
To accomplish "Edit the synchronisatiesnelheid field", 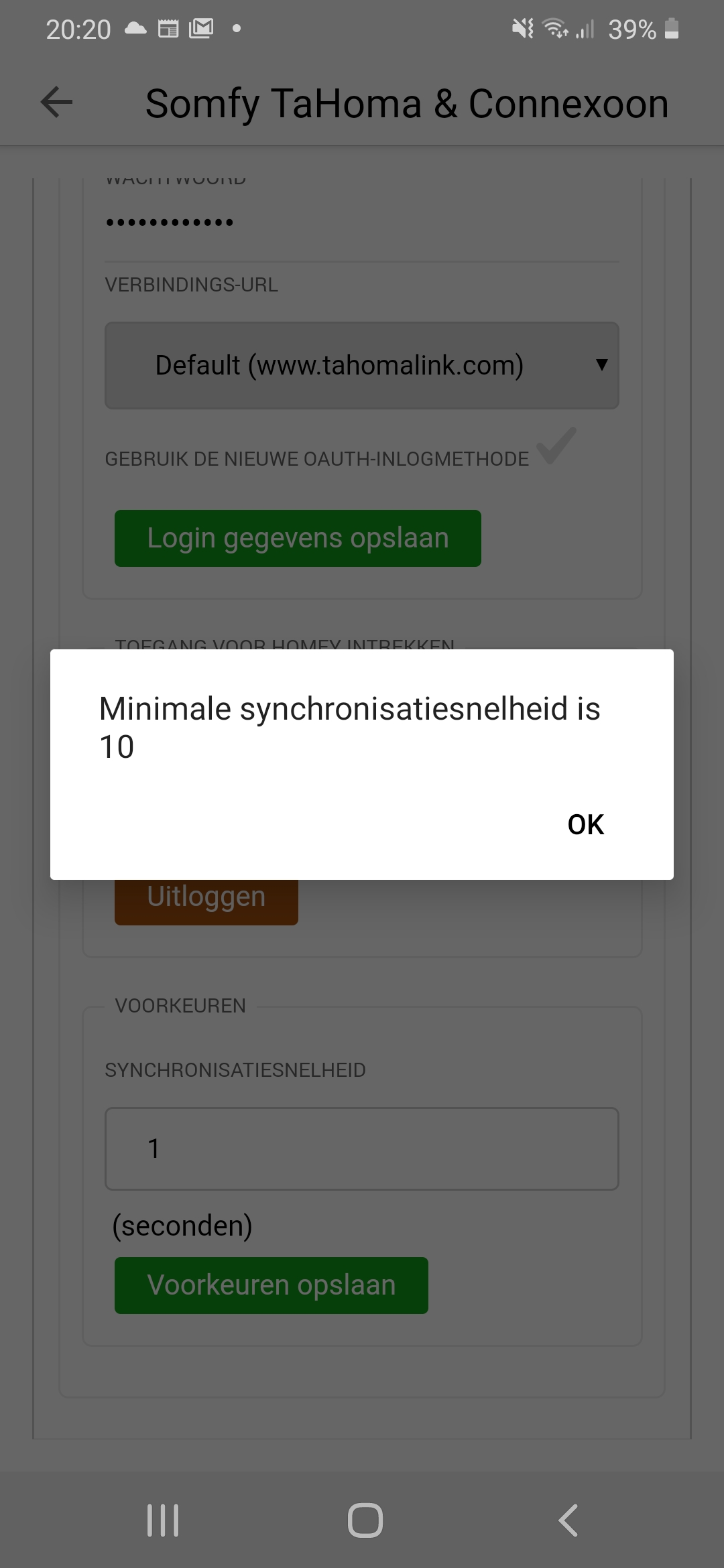I will pyautogui.click(x=361, y=1149).
